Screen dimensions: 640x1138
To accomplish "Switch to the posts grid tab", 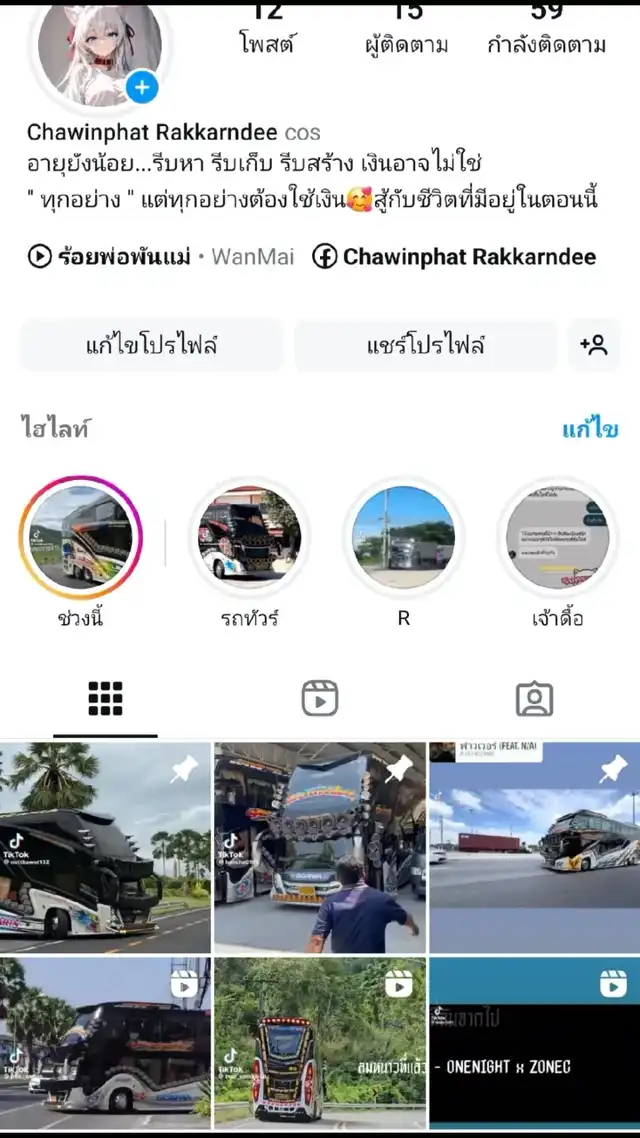I will 105,699.
